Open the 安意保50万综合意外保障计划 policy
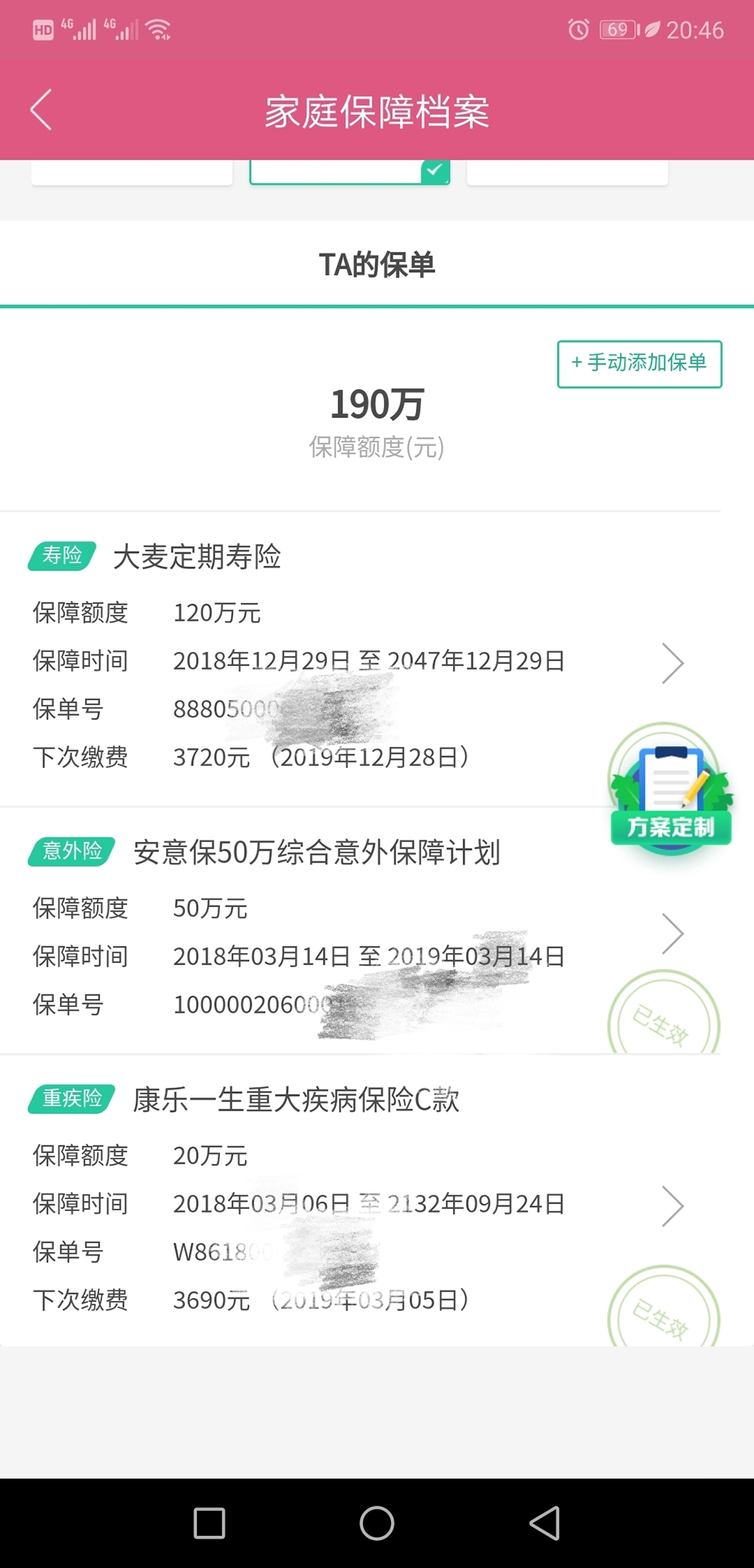754x1568 pixels. (360, 931)
